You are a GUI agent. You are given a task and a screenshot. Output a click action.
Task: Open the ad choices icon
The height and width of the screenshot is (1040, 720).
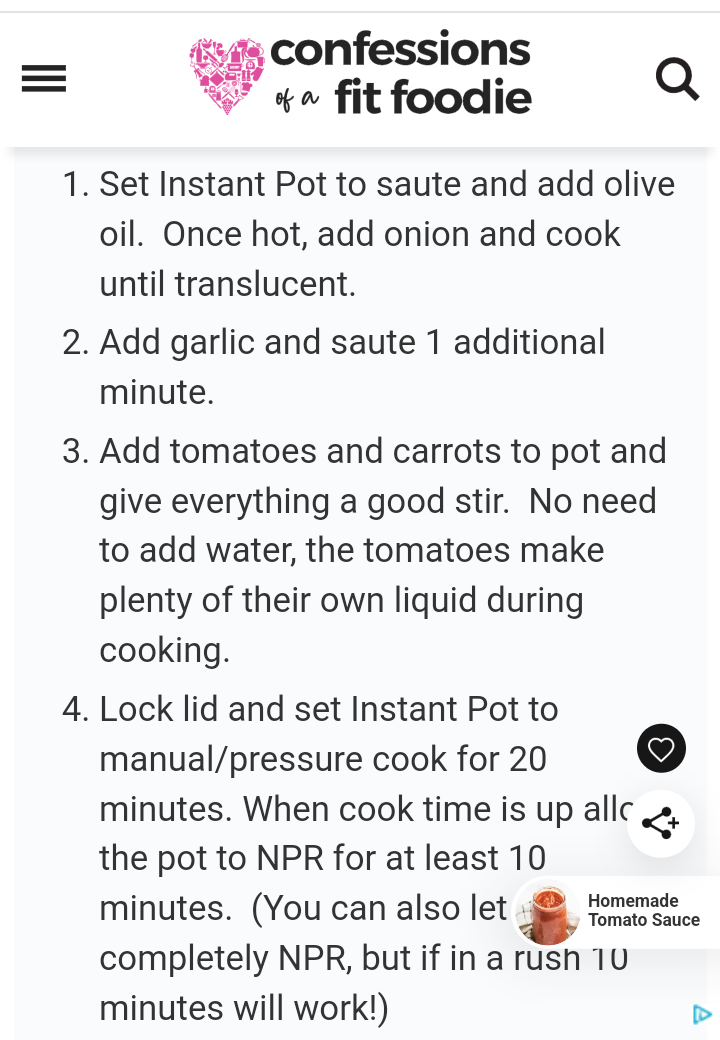[x=702, y=1015]
